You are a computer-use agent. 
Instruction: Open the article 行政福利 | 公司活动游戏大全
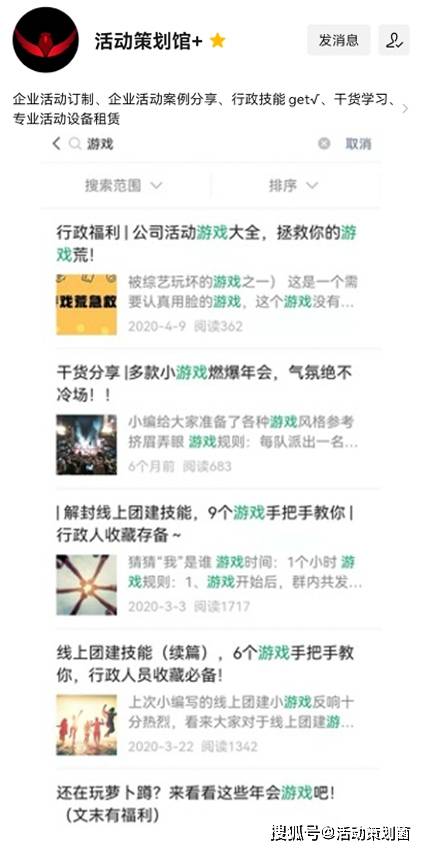[210, 280]
